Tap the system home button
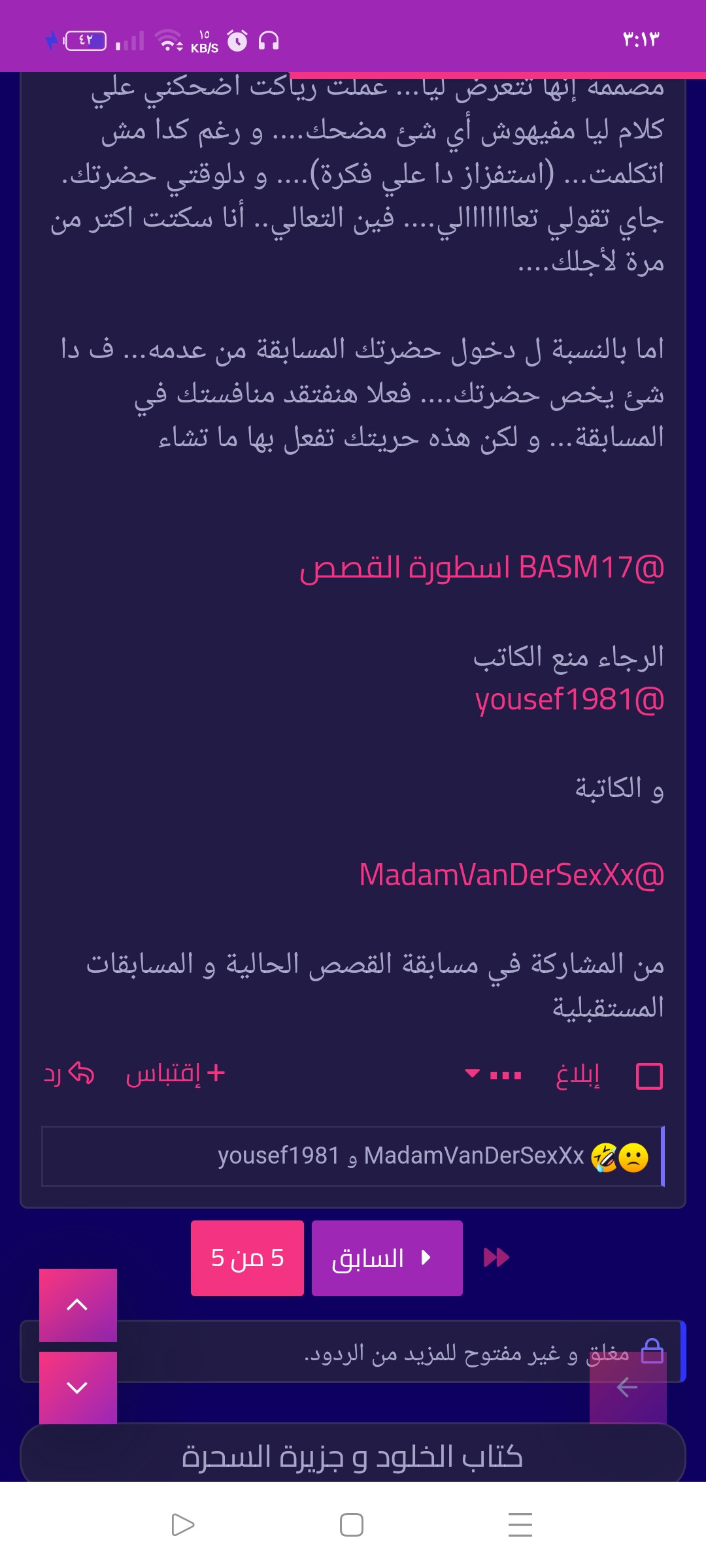This screenshot has width=706, height=1568. 352,1525
